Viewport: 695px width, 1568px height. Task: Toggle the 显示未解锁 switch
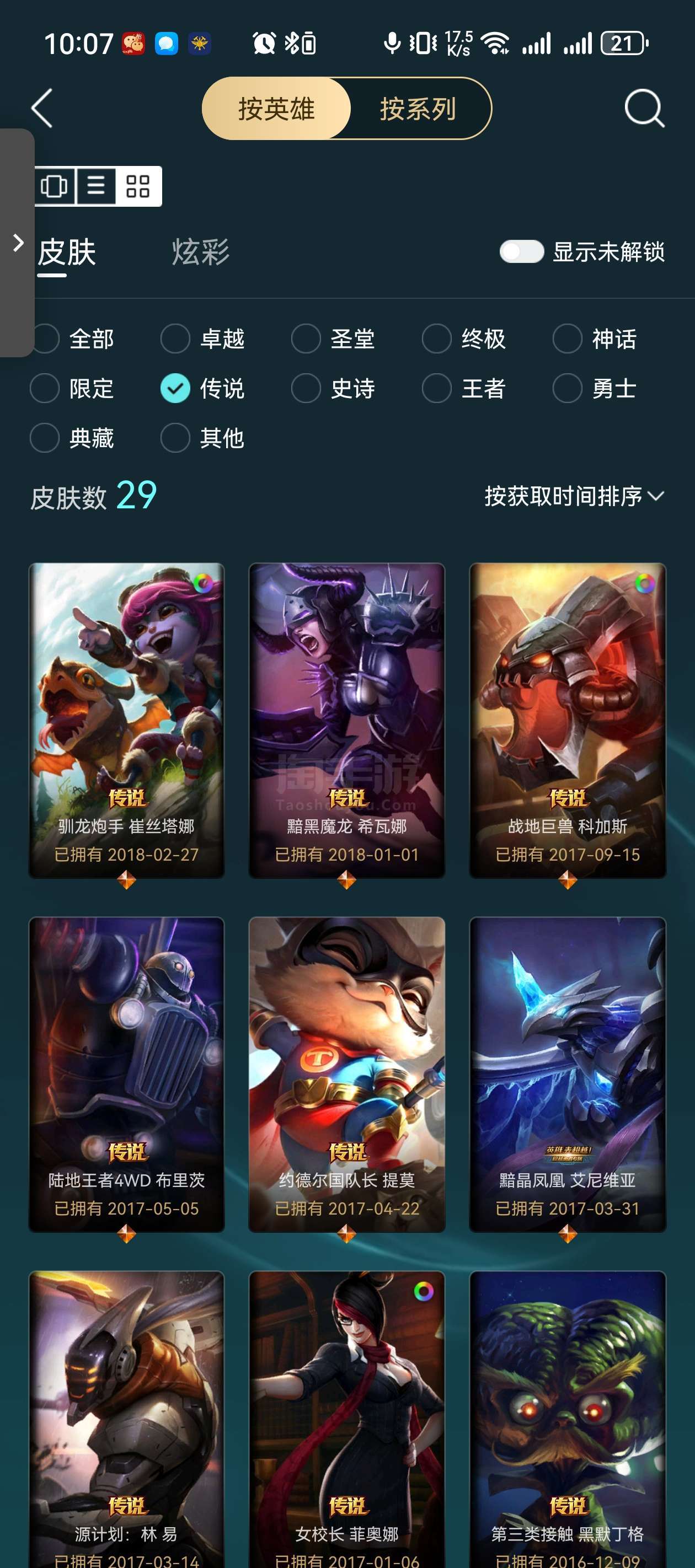(521, 251)
